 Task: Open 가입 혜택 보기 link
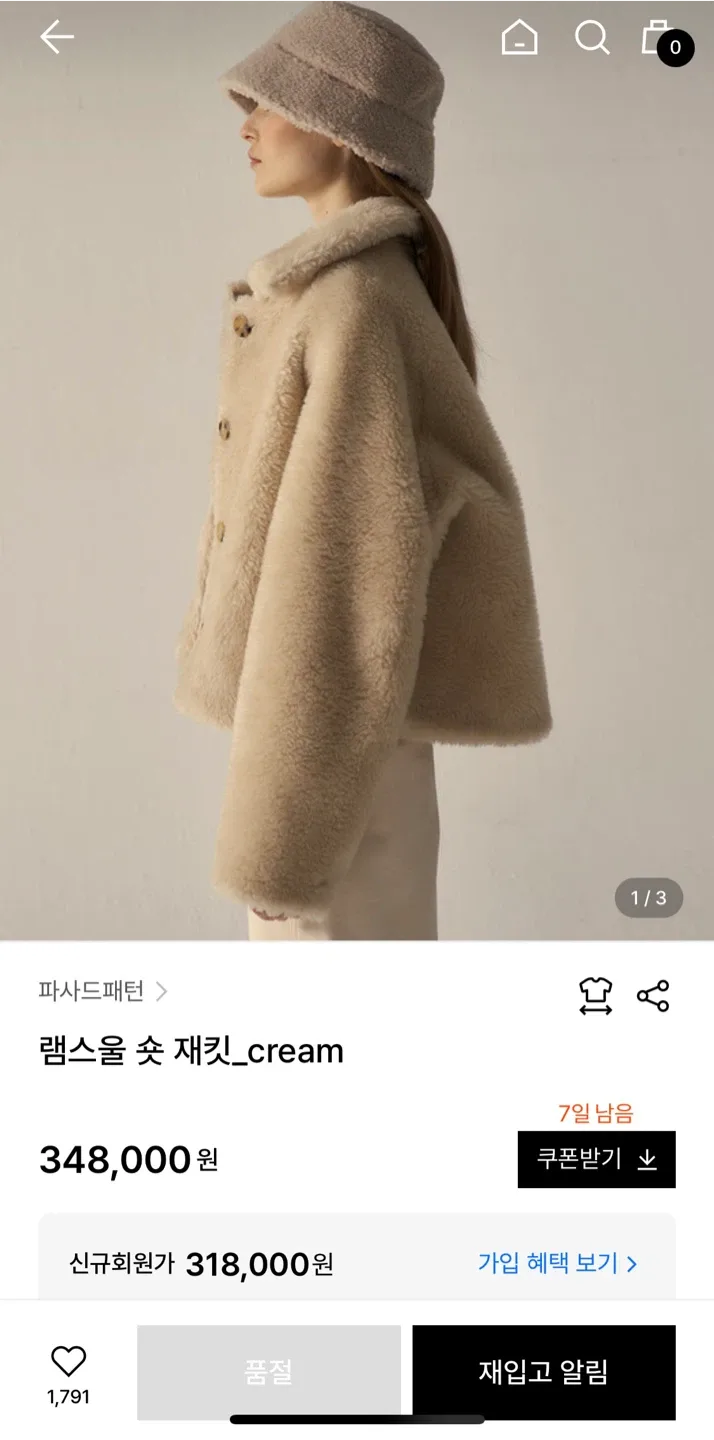tap(557, 1263)
